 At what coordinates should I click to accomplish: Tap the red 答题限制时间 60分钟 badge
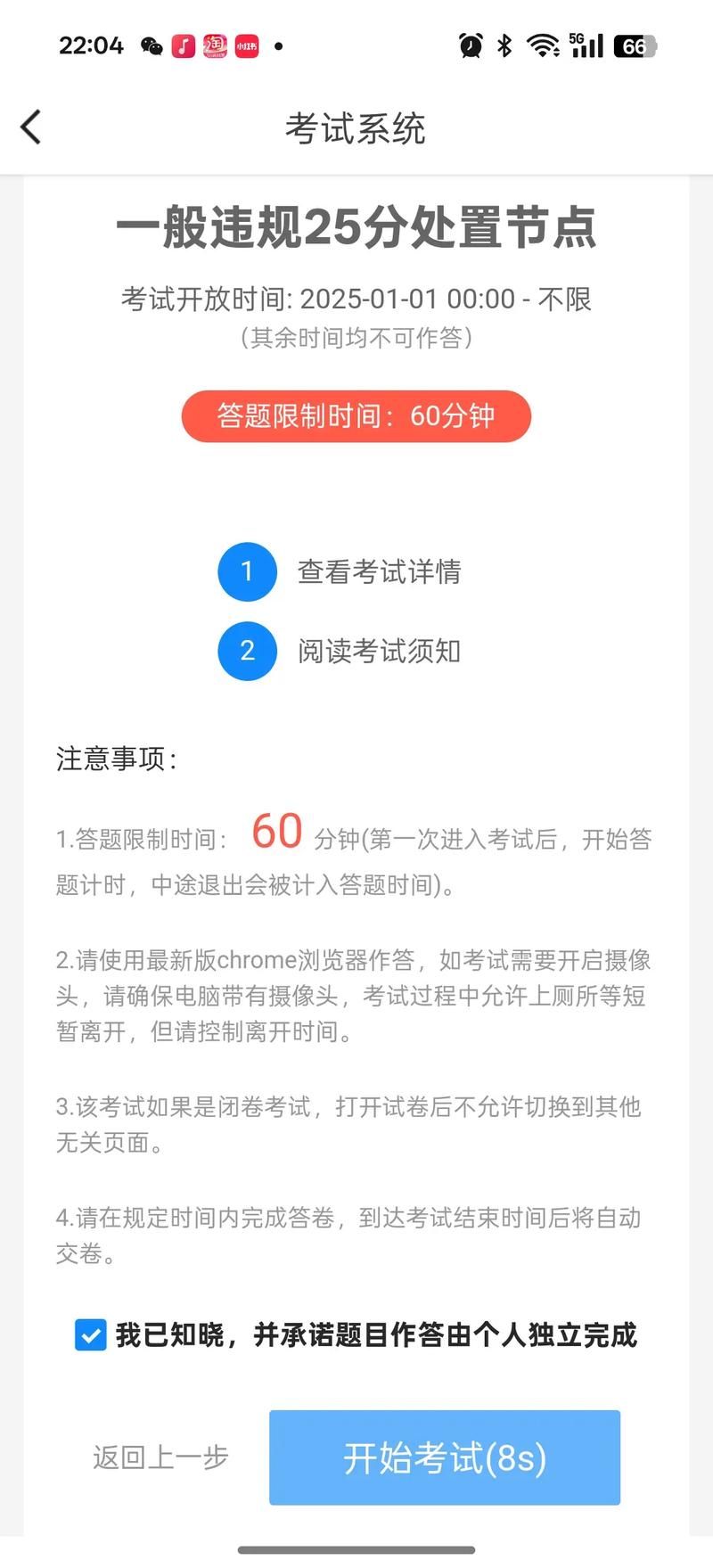[356, 416]
